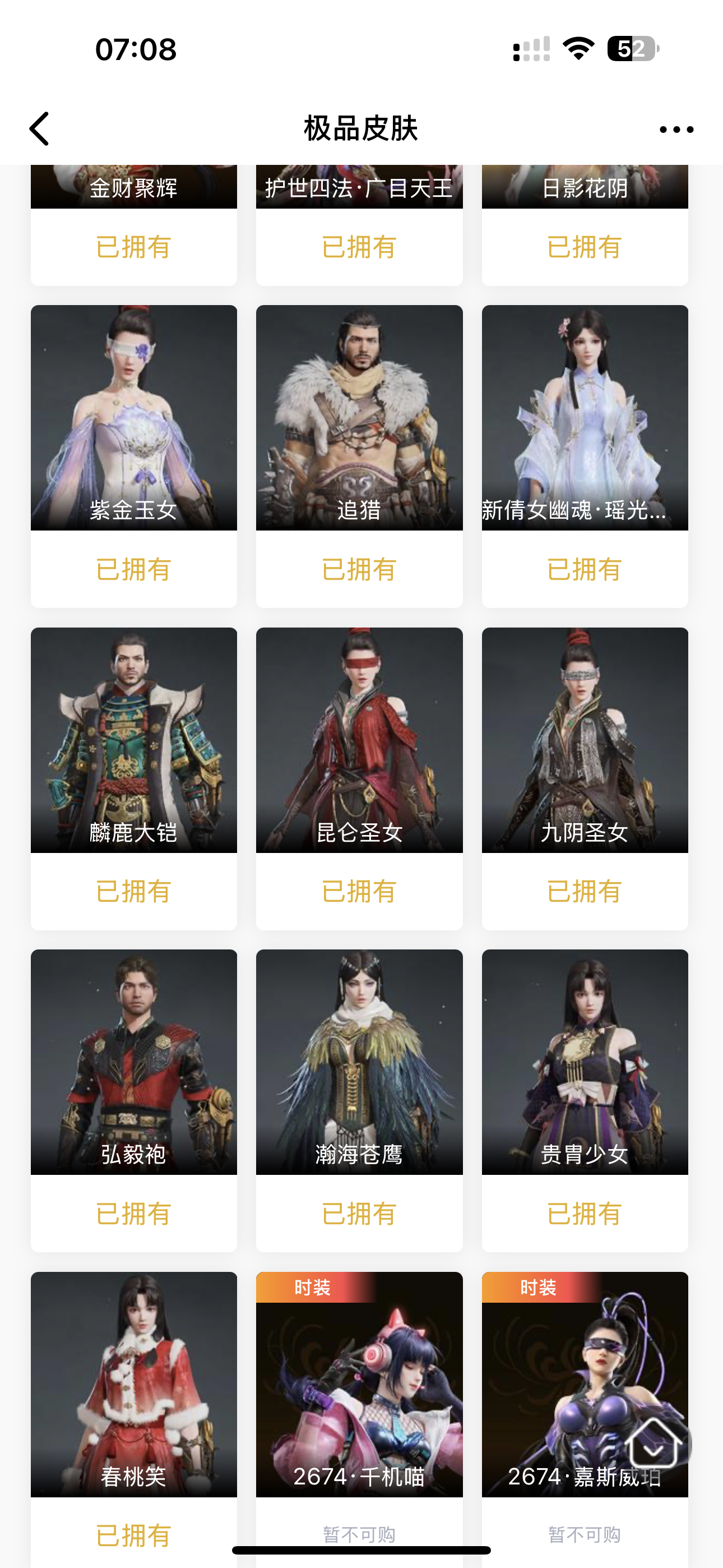Image resolution: width=723 pixels, height=1568 pixels.
Task: Tap the floating home button
Action: click(x=654, y=1445)
